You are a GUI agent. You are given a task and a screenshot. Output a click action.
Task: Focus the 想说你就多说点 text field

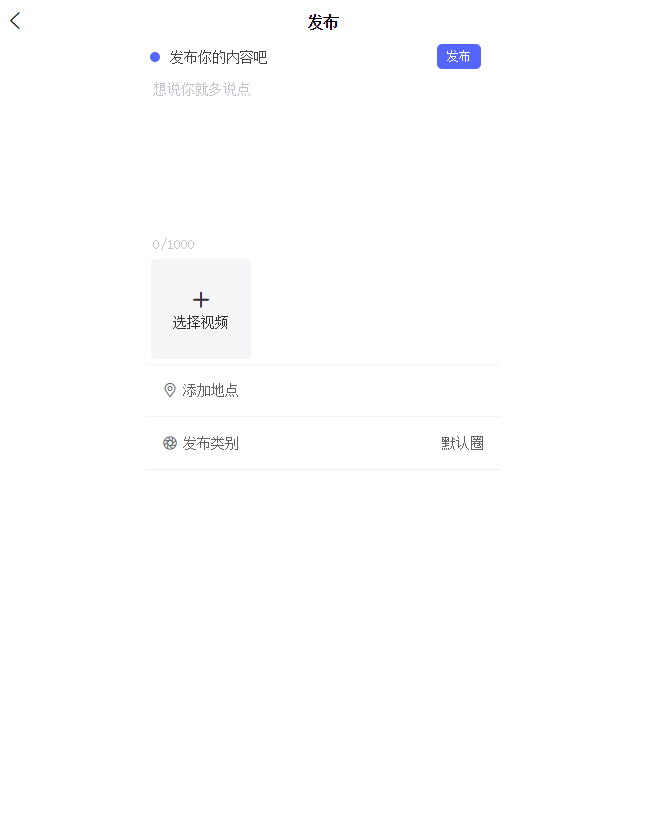[x=320, y=150]
